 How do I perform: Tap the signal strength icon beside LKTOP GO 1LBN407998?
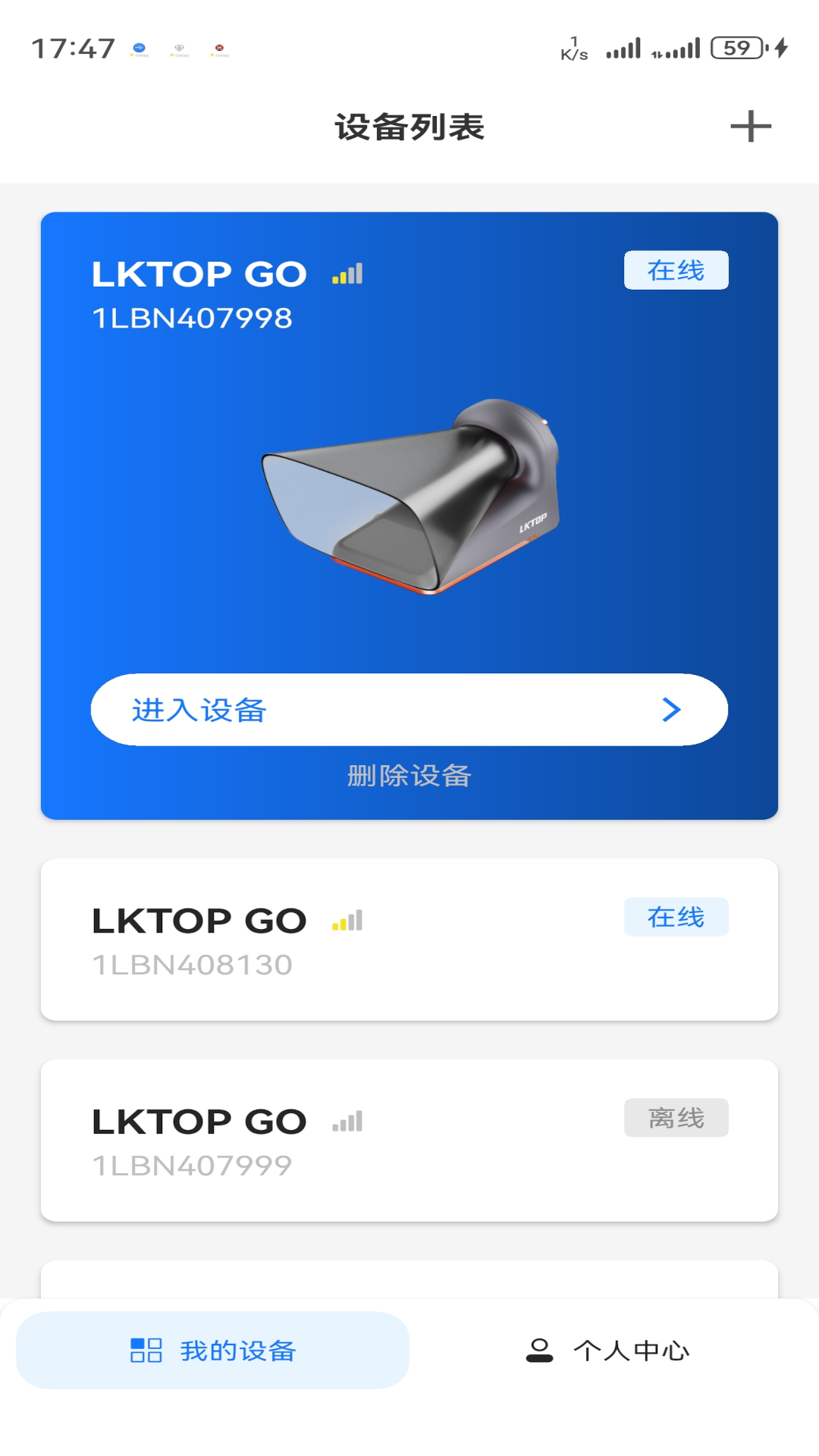point(347,275)
